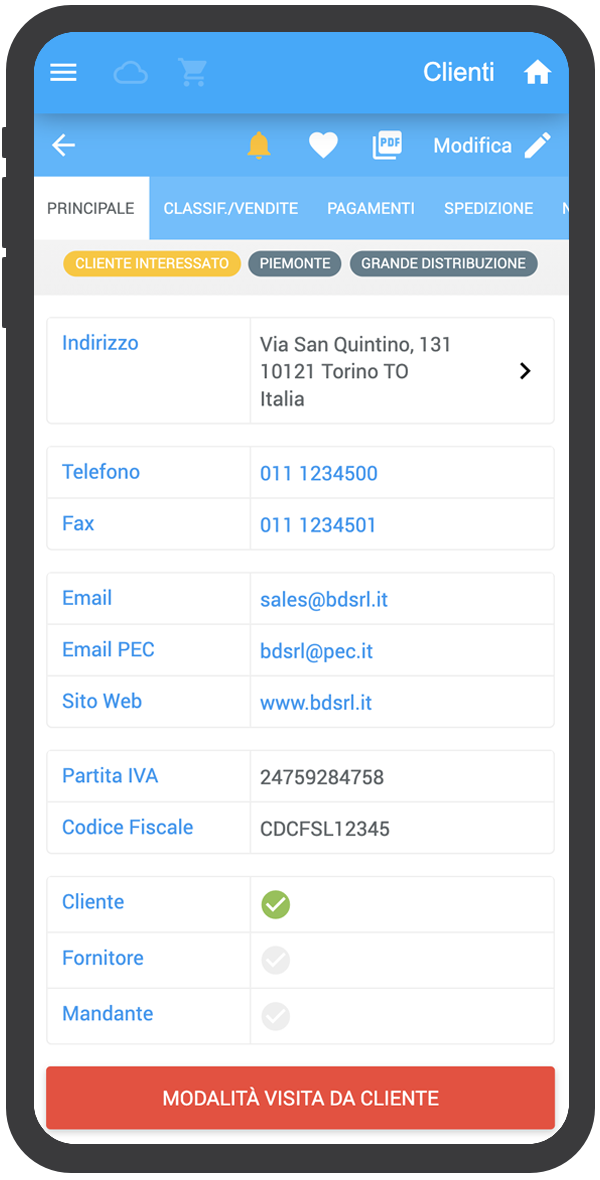The width and height of the screenshot is (600, 1180).
Task: Go back with the arrow
Action: coord(63,145)
